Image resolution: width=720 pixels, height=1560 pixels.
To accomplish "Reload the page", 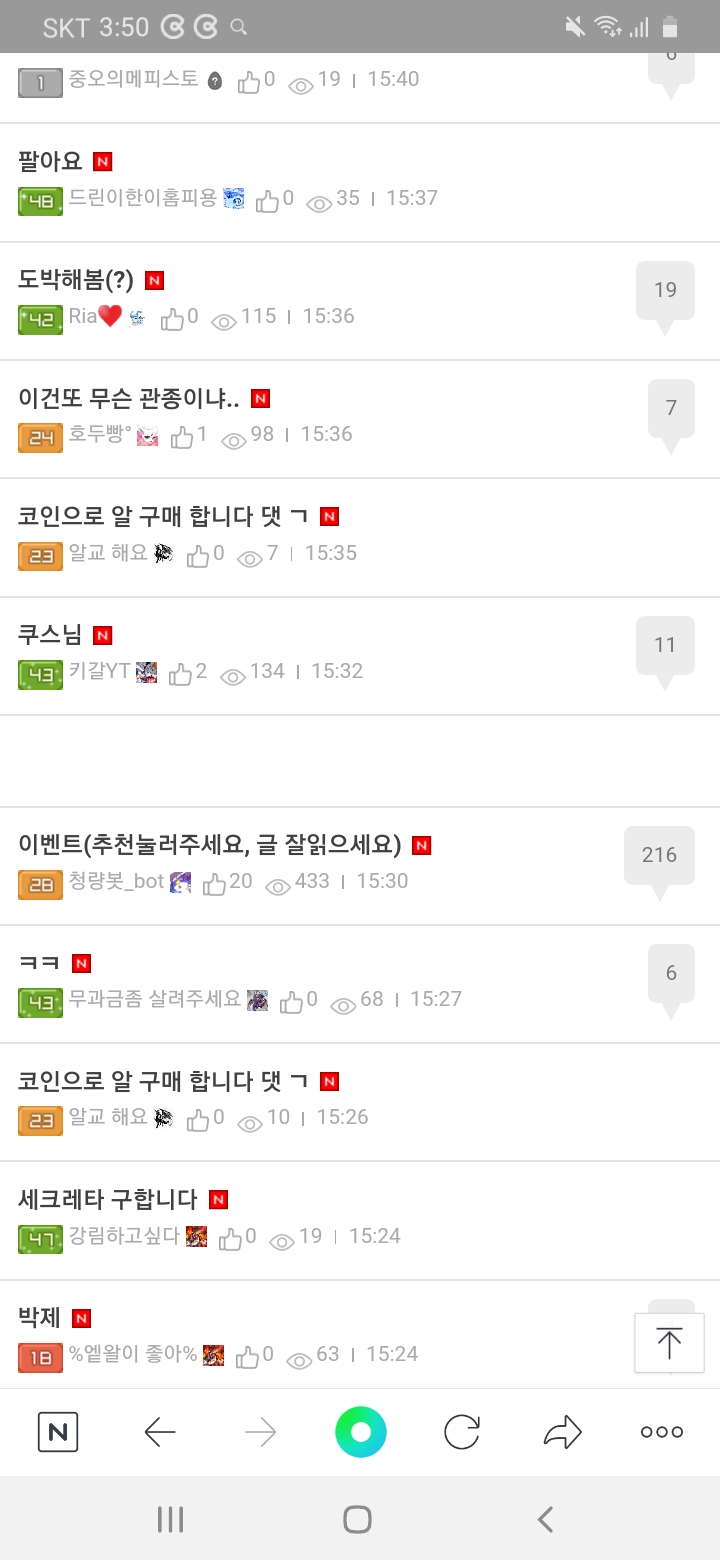I will 462,1432.
